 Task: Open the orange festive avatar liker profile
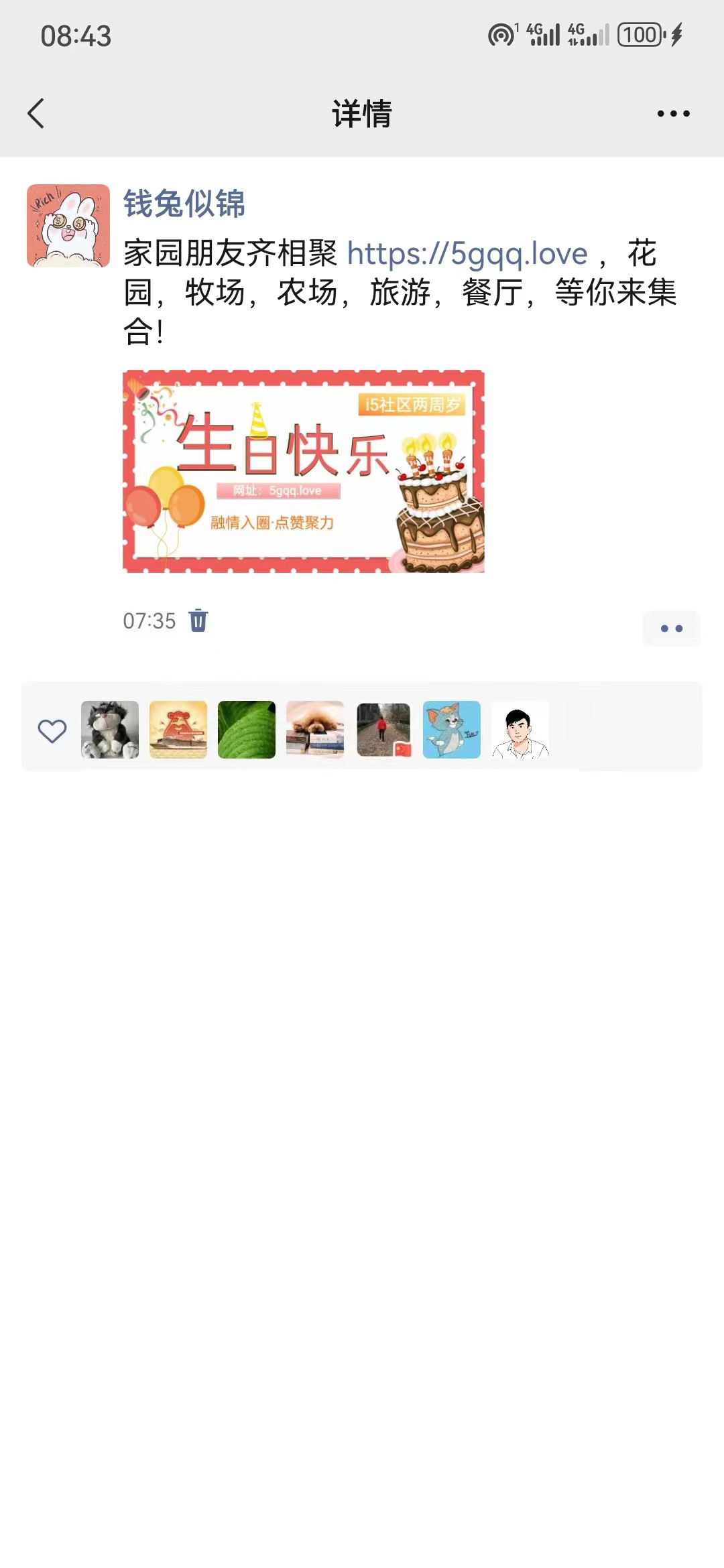click(x=178, y=730)
